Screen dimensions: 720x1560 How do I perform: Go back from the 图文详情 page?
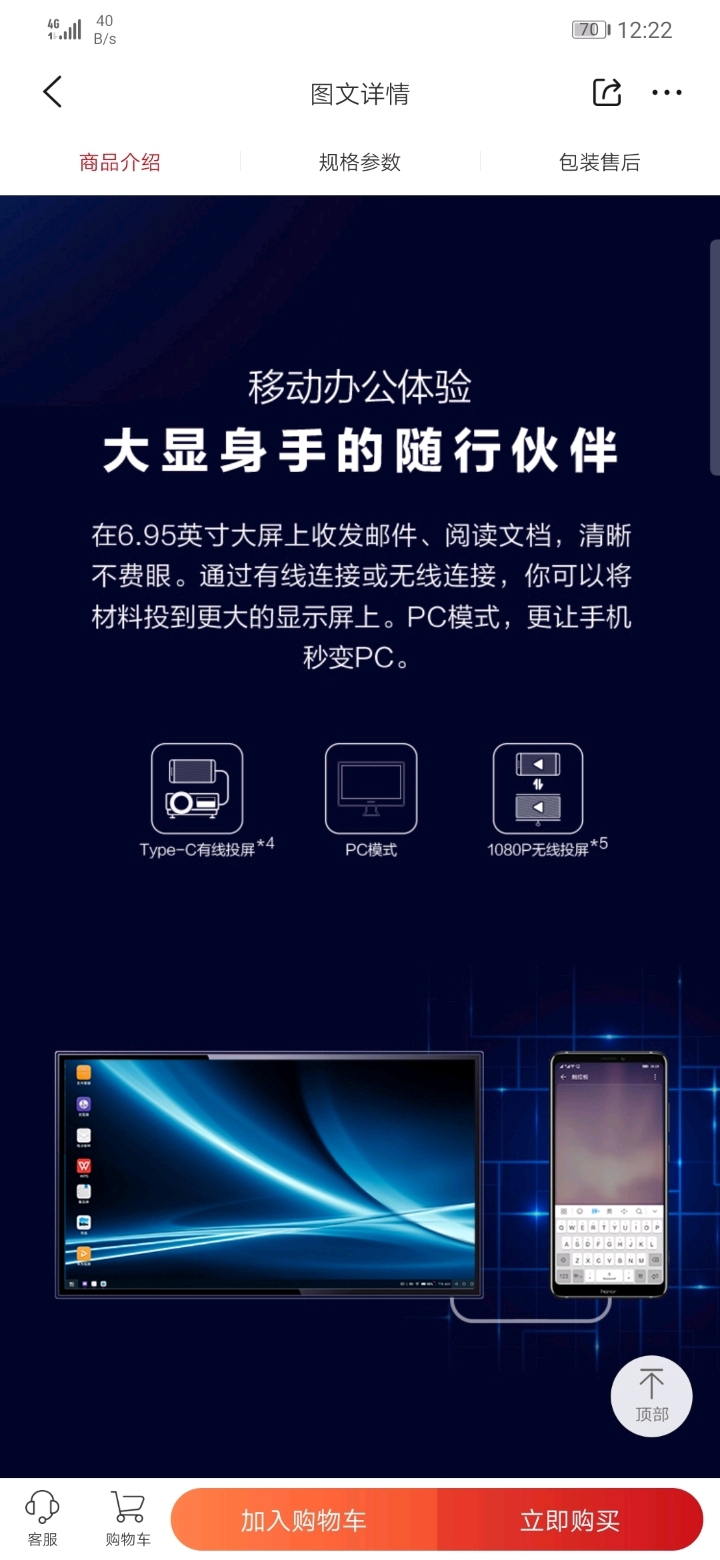pos(53,93)
